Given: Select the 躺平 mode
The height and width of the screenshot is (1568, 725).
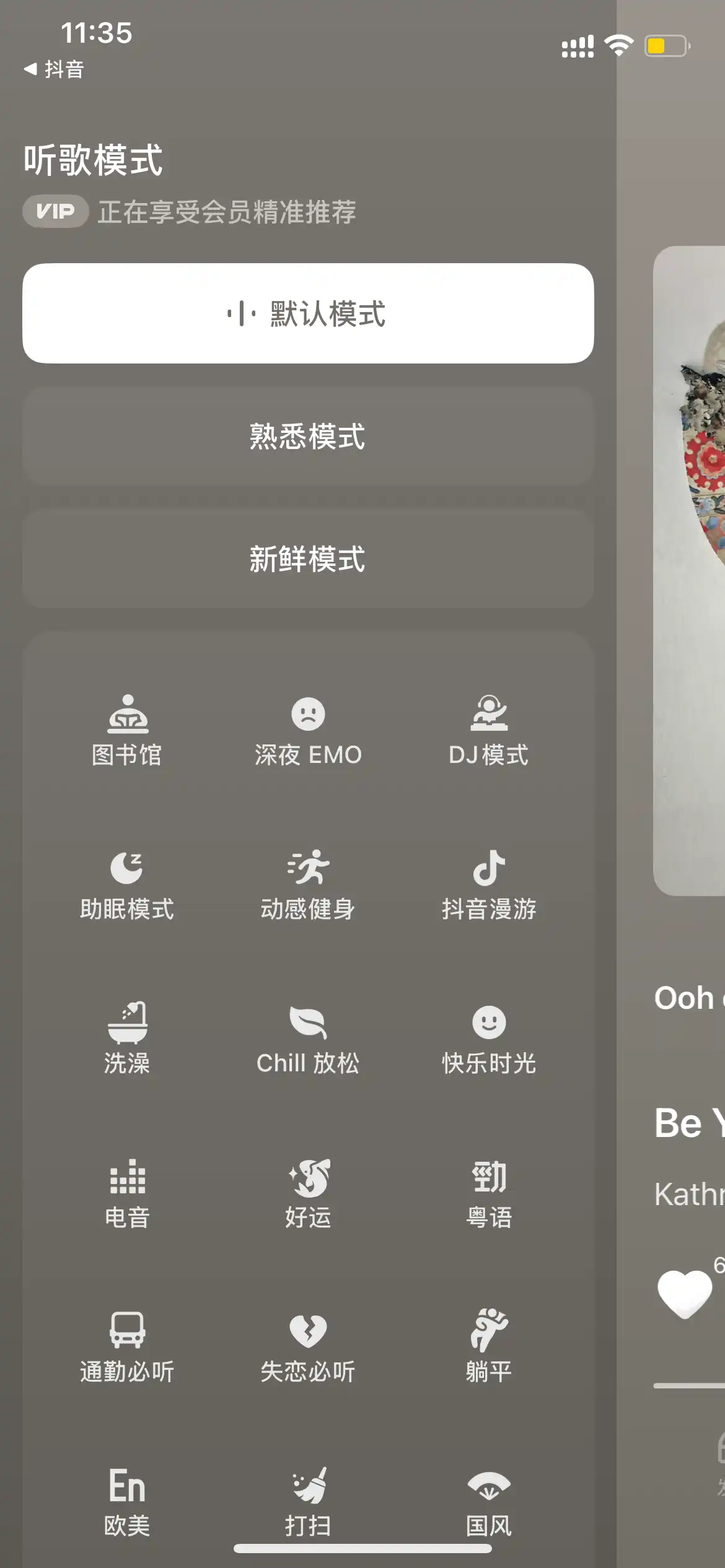Looking at the screenshot, I should 489,1348.
